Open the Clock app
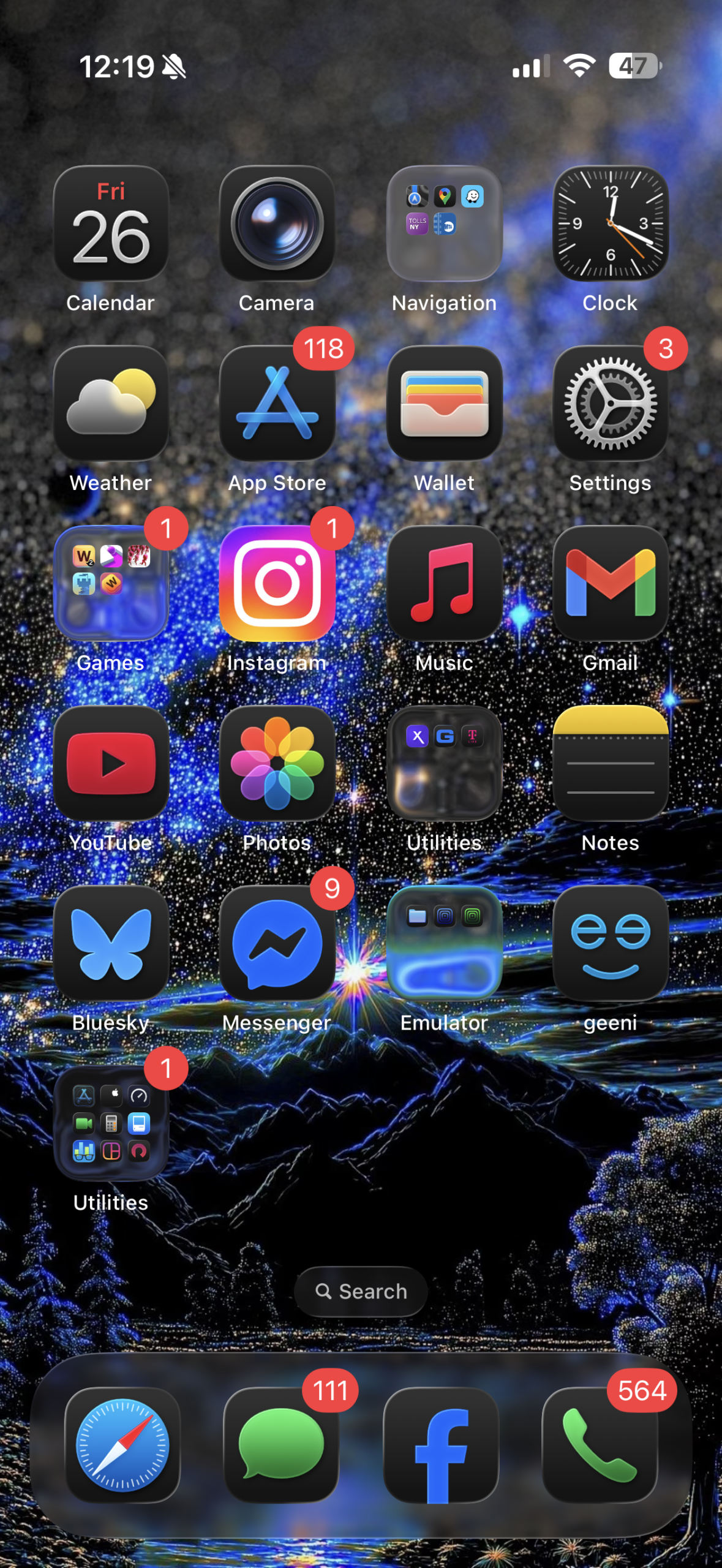 coord(610,224)
